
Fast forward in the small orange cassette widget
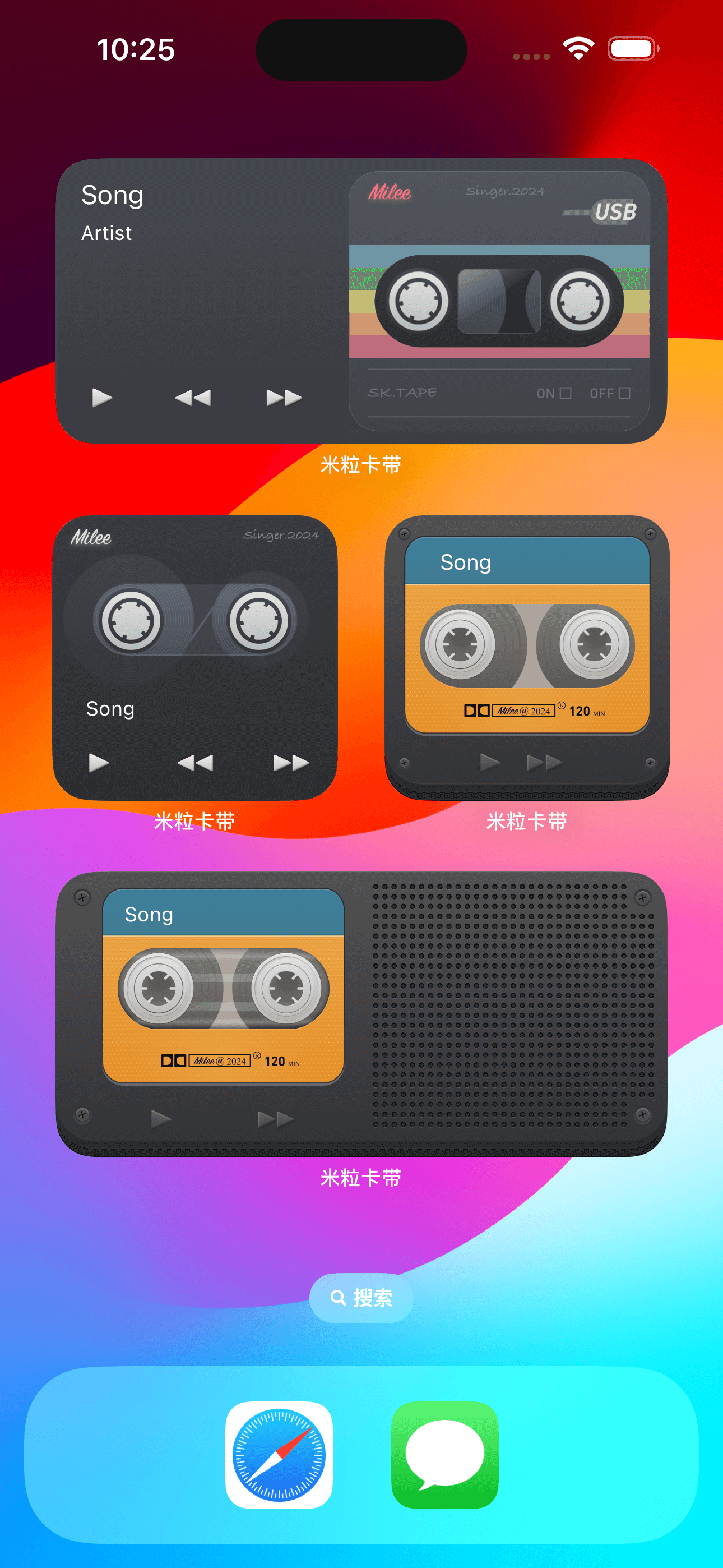coord(545,762)
